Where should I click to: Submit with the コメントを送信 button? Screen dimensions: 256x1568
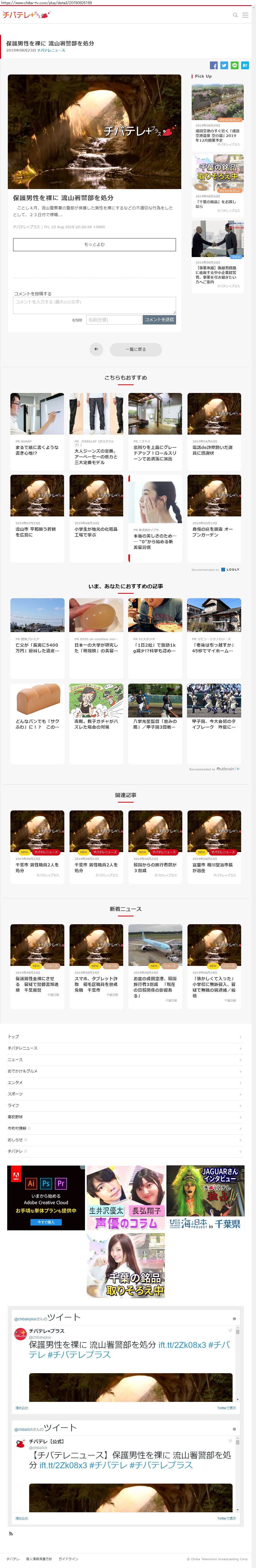159,320
